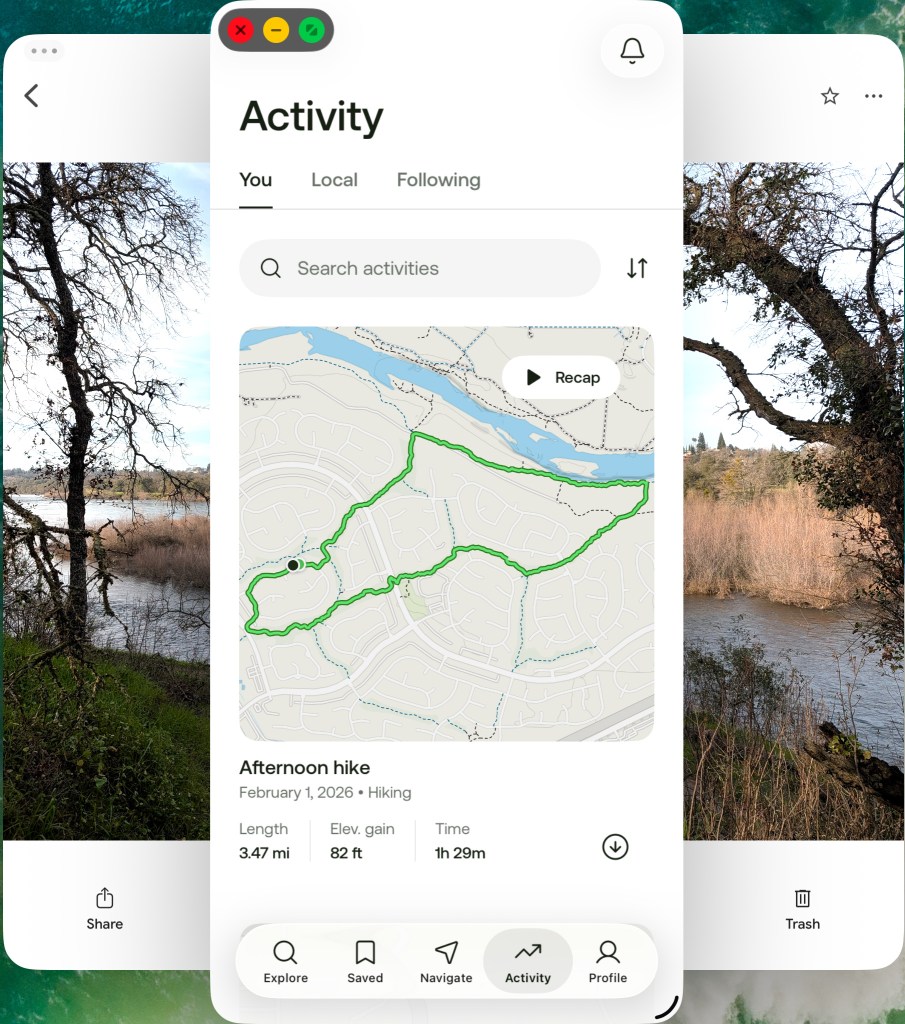This screenshot has width=905, height=1024.
Task: Open the photo viewer overflow menu
Action: pos(873,96)
